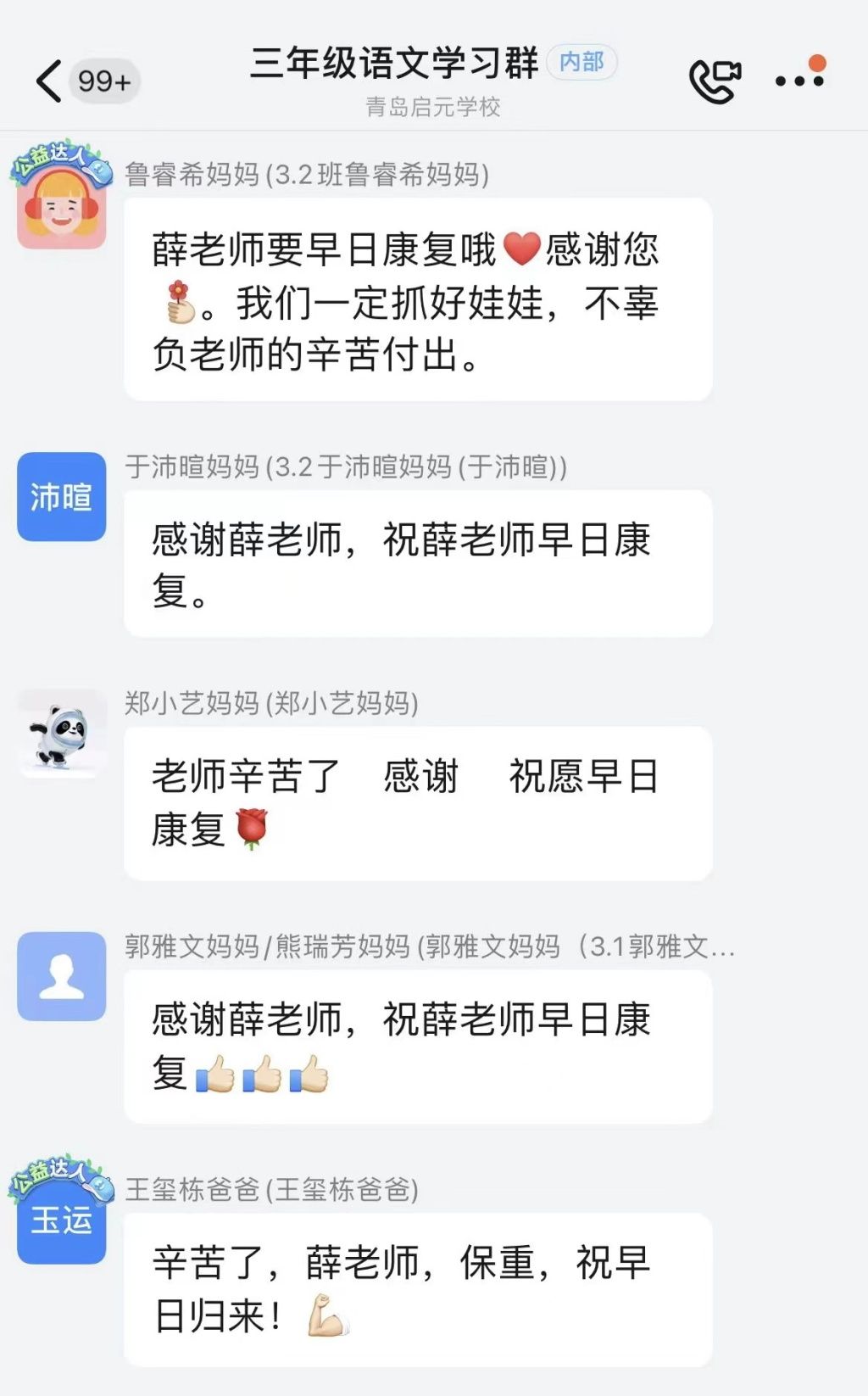This screenshot has height=1396, width=868.
Task: Open 于沛暄妈妈's 沛暄 avatar
Action: (x=61, y=497)
